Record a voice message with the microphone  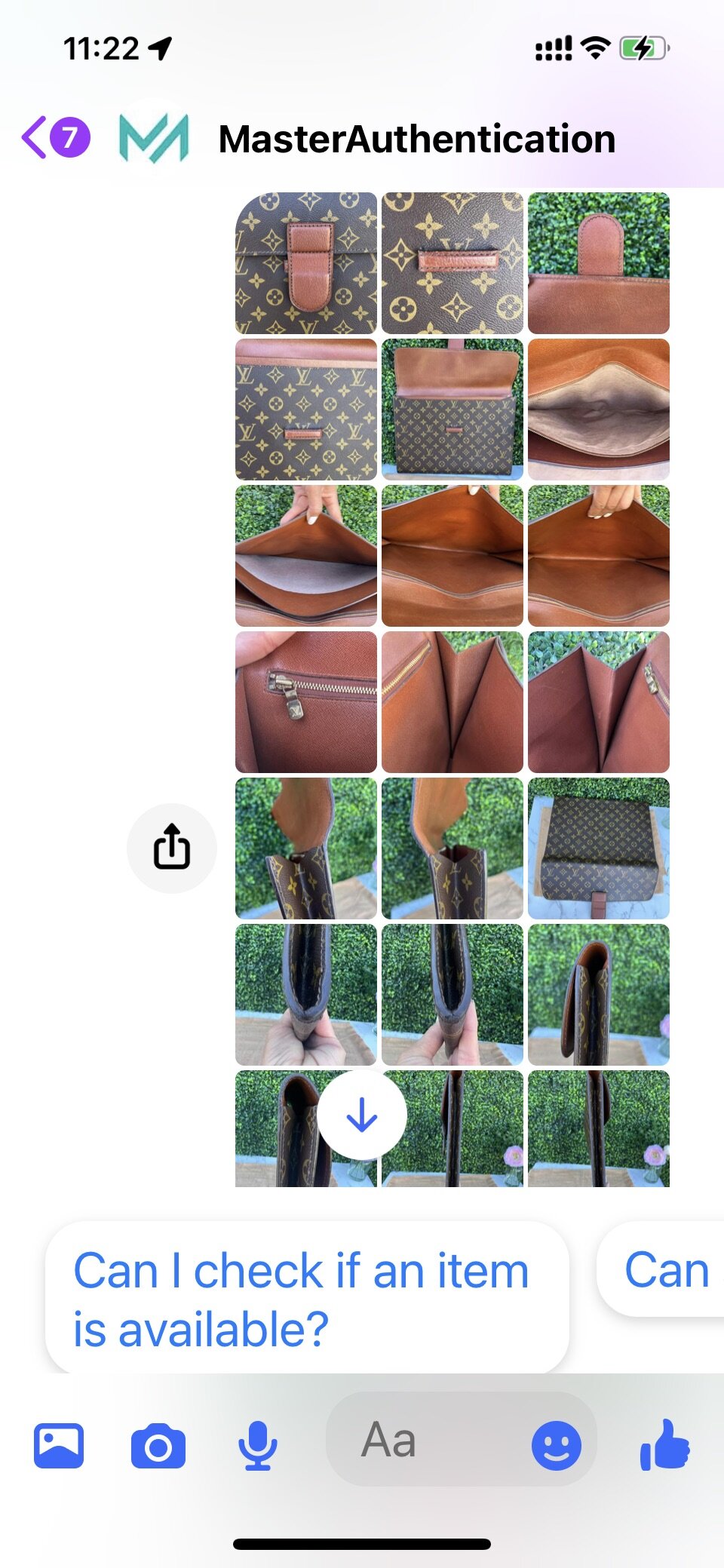258,1445
